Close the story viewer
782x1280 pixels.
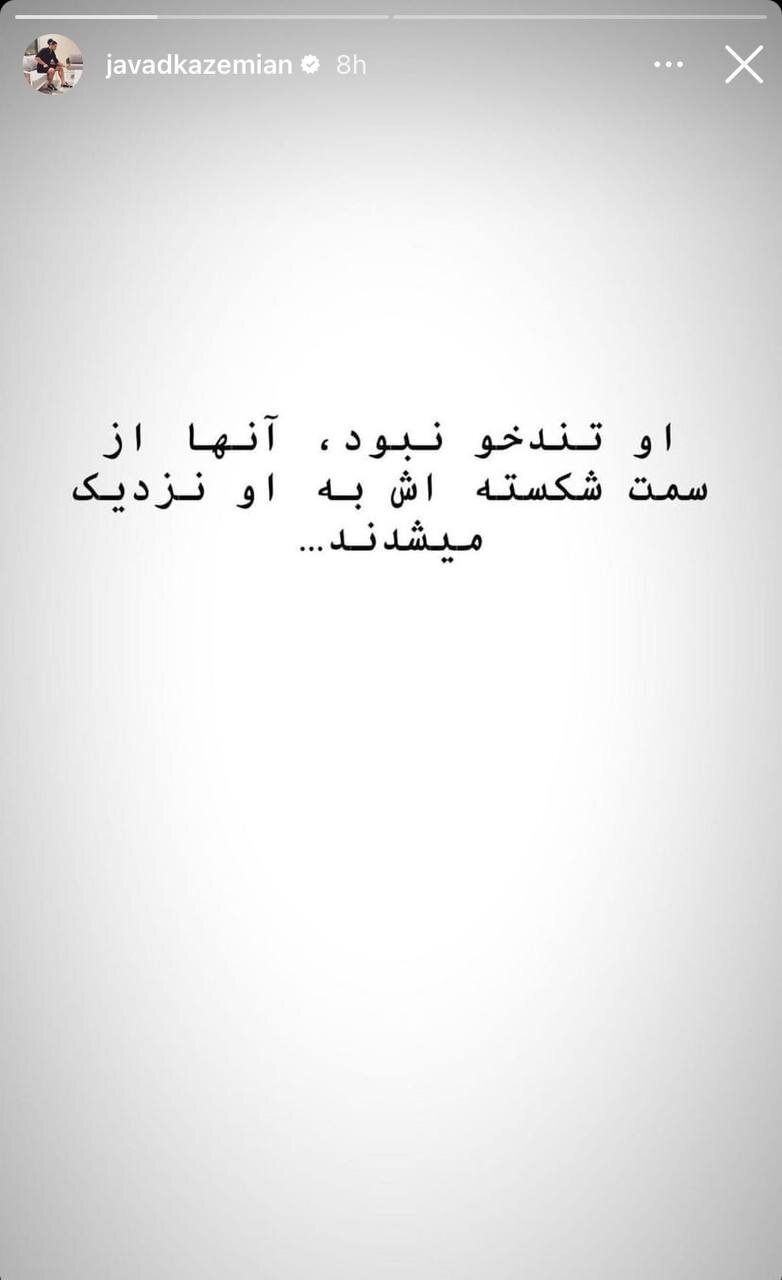(x=743, y=65)
